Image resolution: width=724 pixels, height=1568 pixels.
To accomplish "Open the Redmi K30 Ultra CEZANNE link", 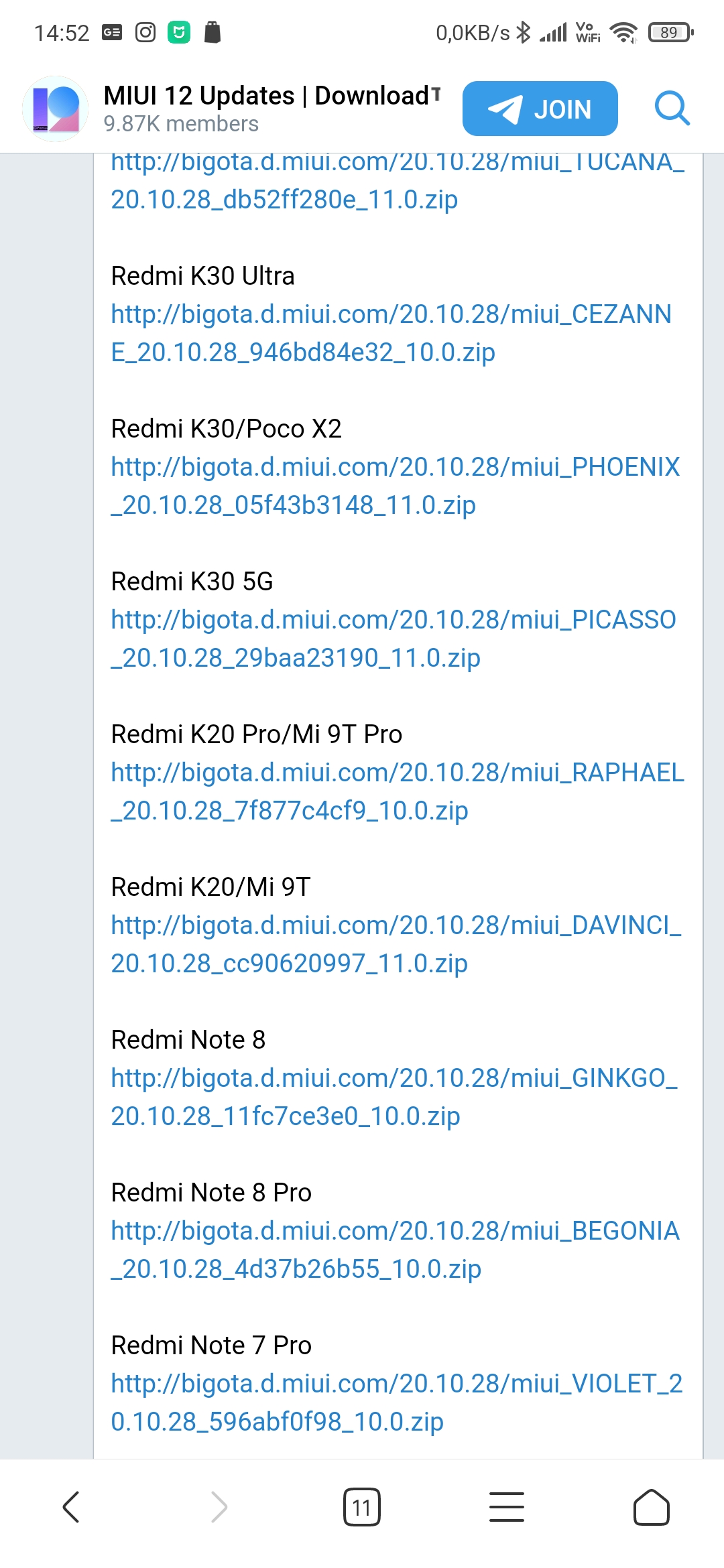I will click(391, 333).
